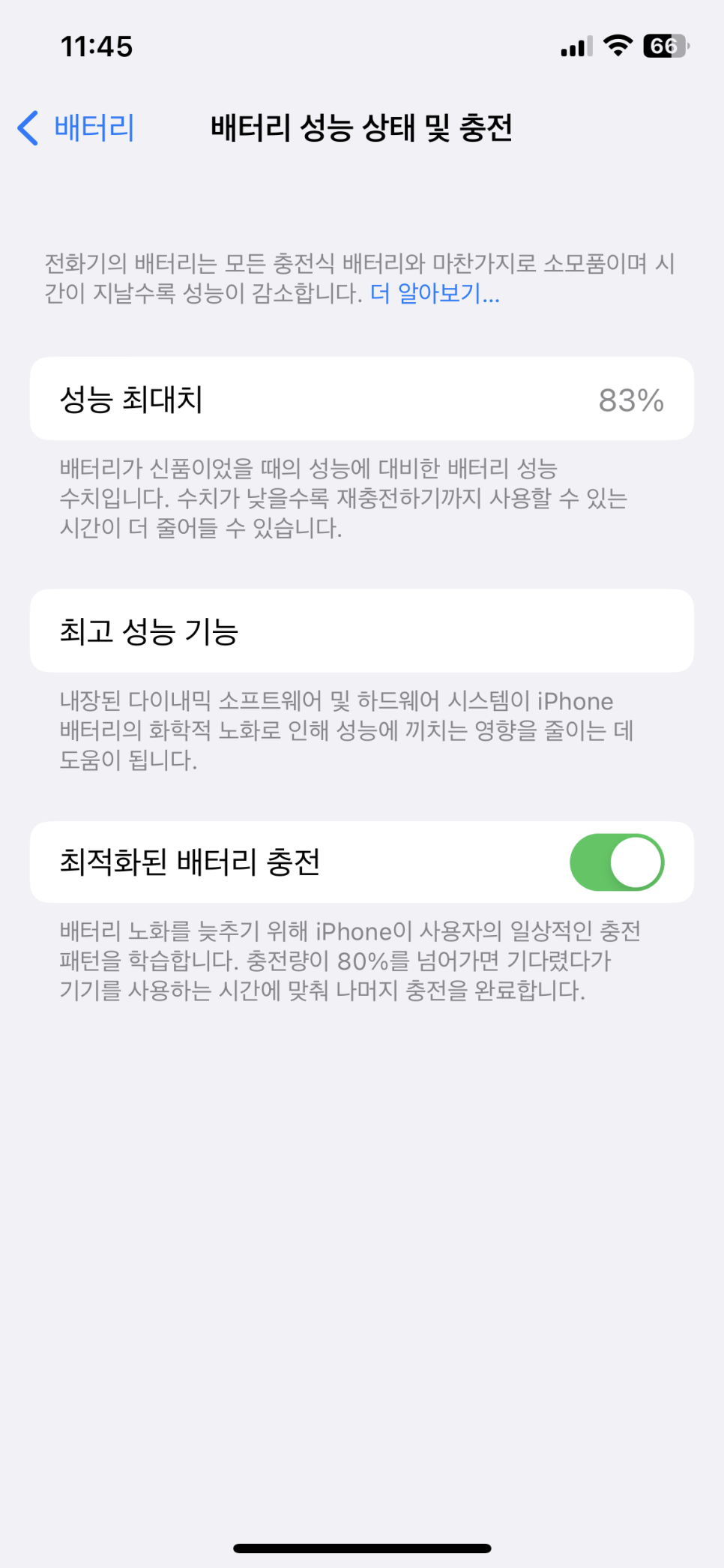Disable the 최적화된 배터리 충전 switch
The height and width of the screenshot is (1568, 724).
[616, 862]
